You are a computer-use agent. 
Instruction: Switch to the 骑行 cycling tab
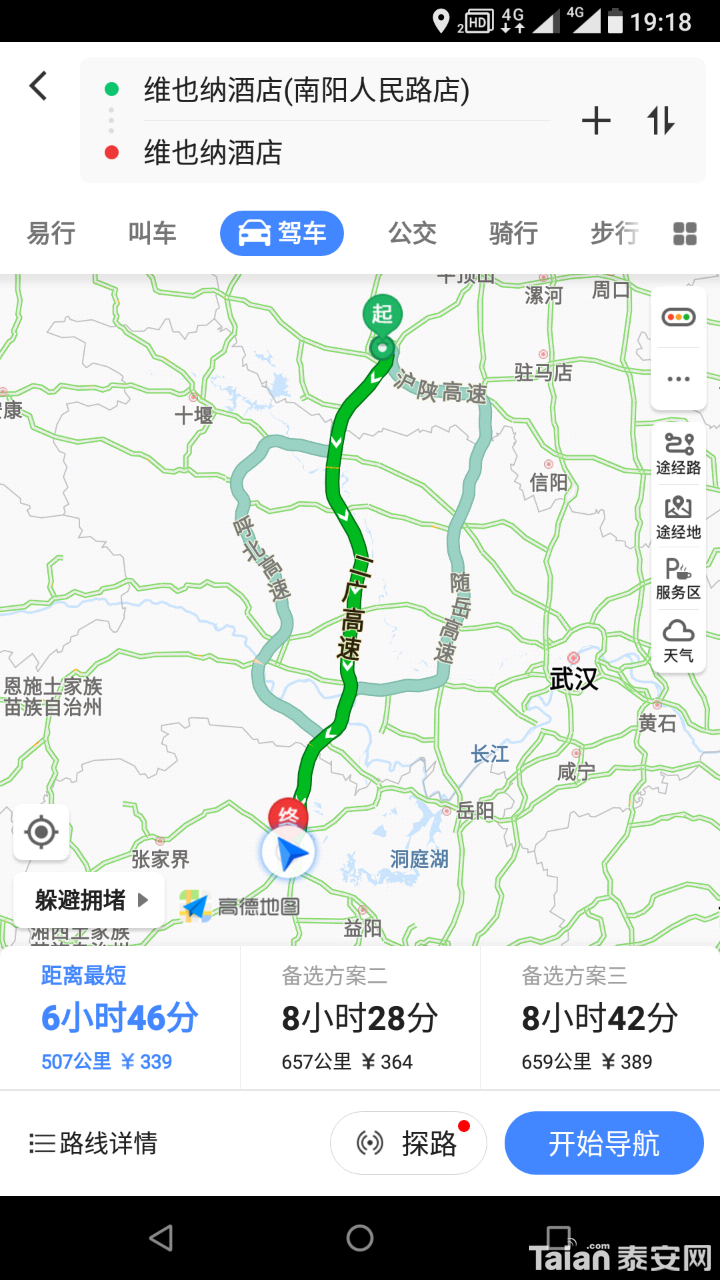pos(513,233)
